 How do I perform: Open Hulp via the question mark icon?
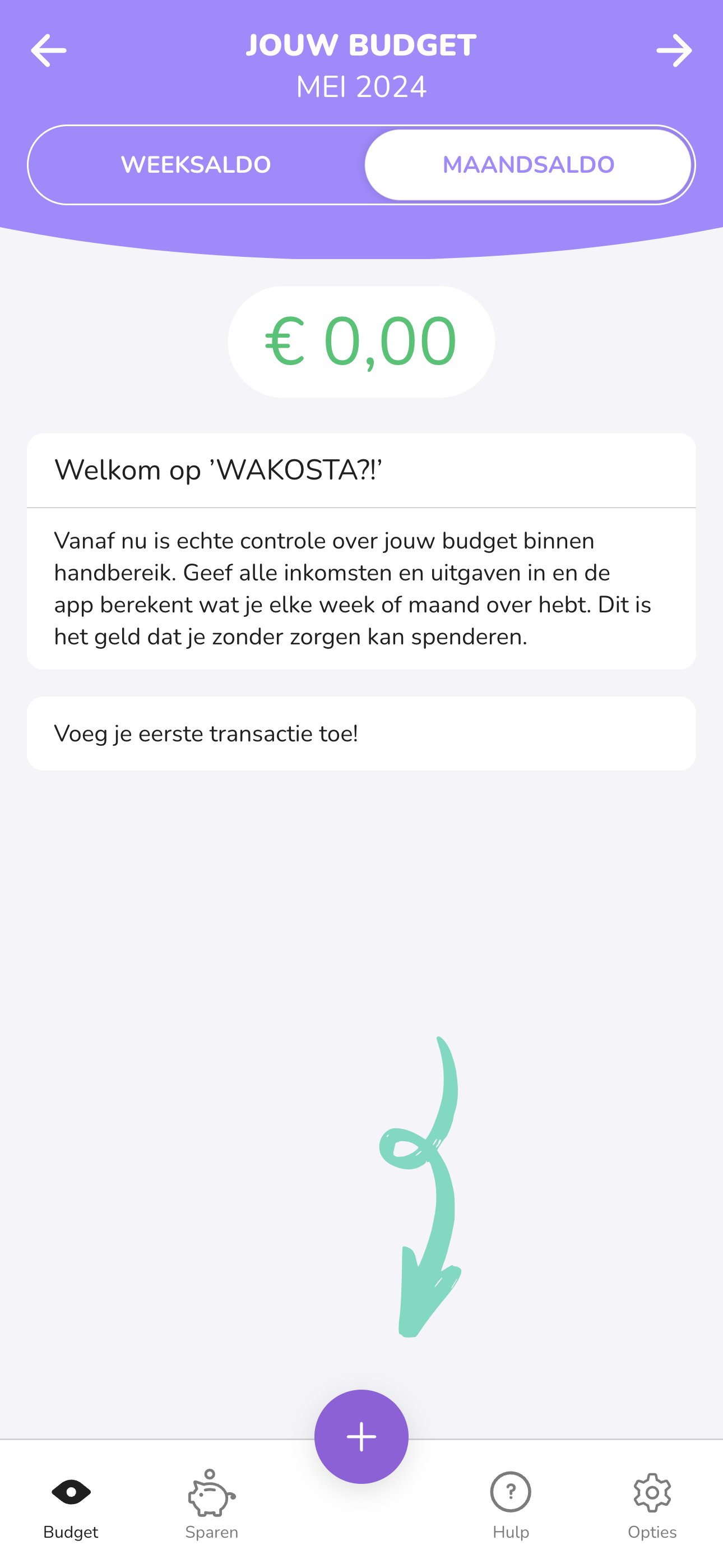[x=511, y=1492]
